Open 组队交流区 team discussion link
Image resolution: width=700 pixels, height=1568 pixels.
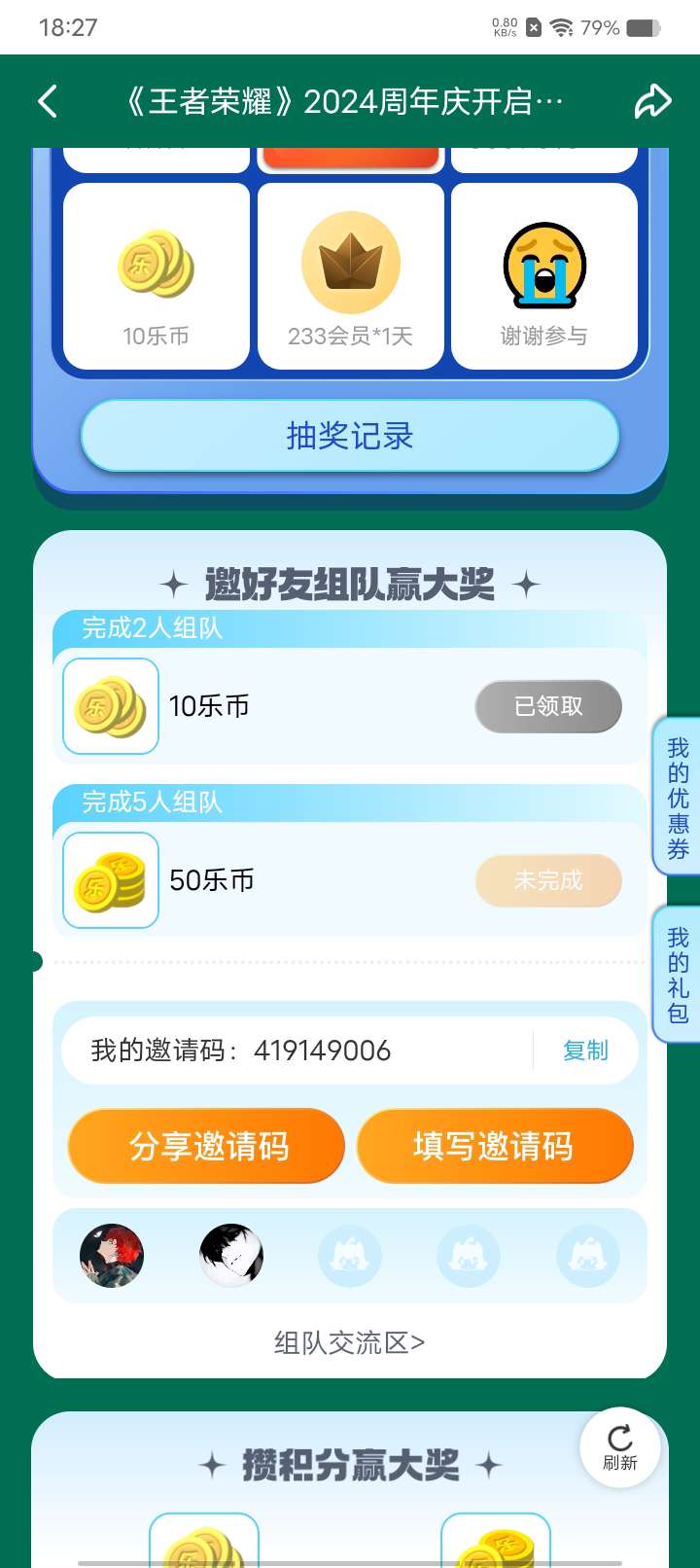(350, 1343)
